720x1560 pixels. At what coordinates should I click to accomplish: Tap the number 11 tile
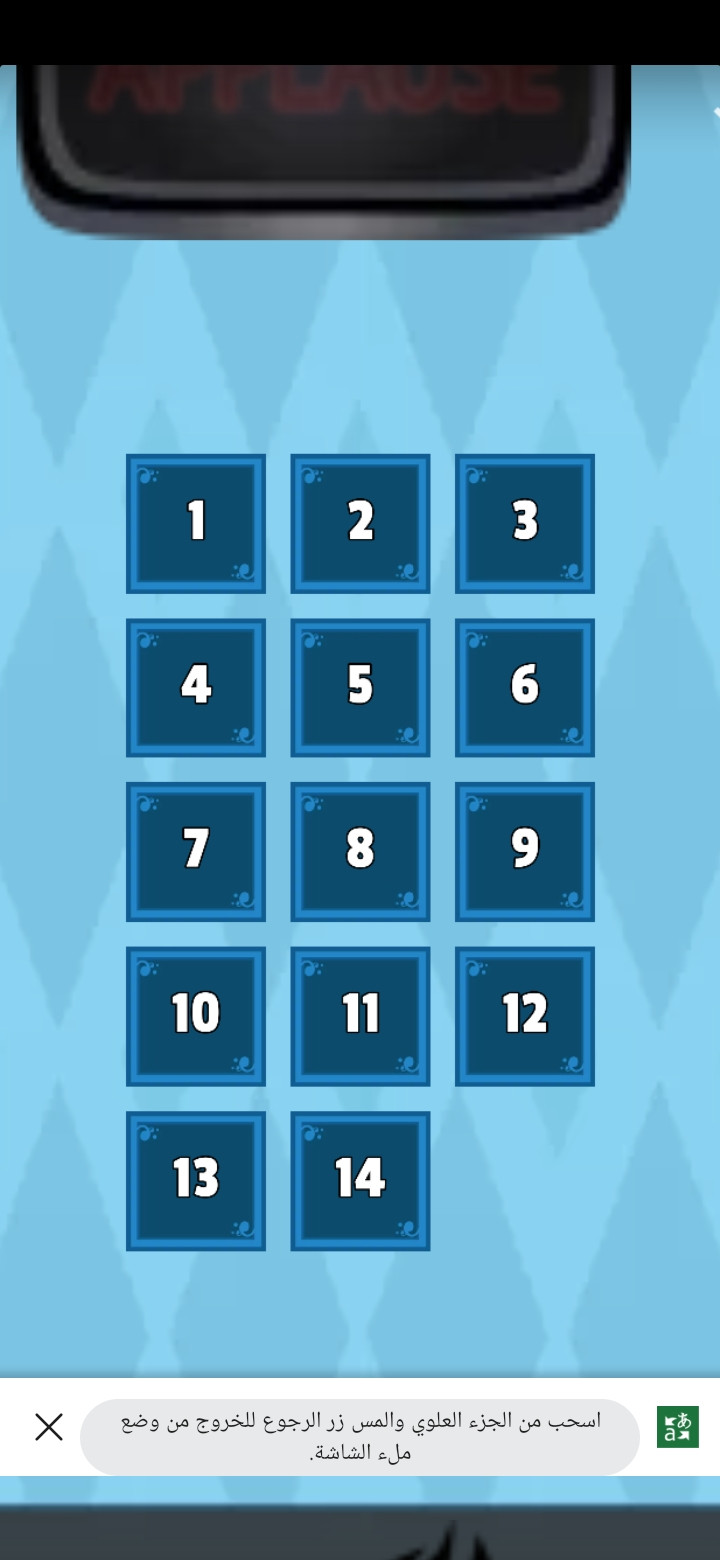[x=360, y=1016]
